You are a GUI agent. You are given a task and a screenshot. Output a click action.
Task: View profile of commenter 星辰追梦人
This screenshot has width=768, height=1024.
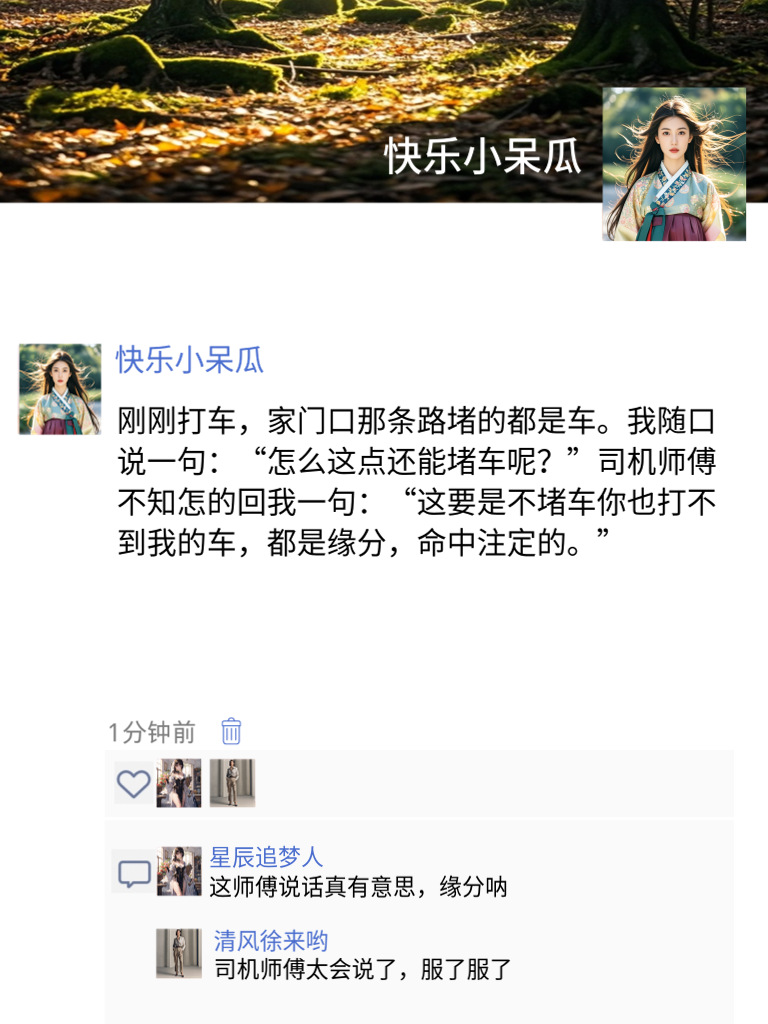(266, 857)
